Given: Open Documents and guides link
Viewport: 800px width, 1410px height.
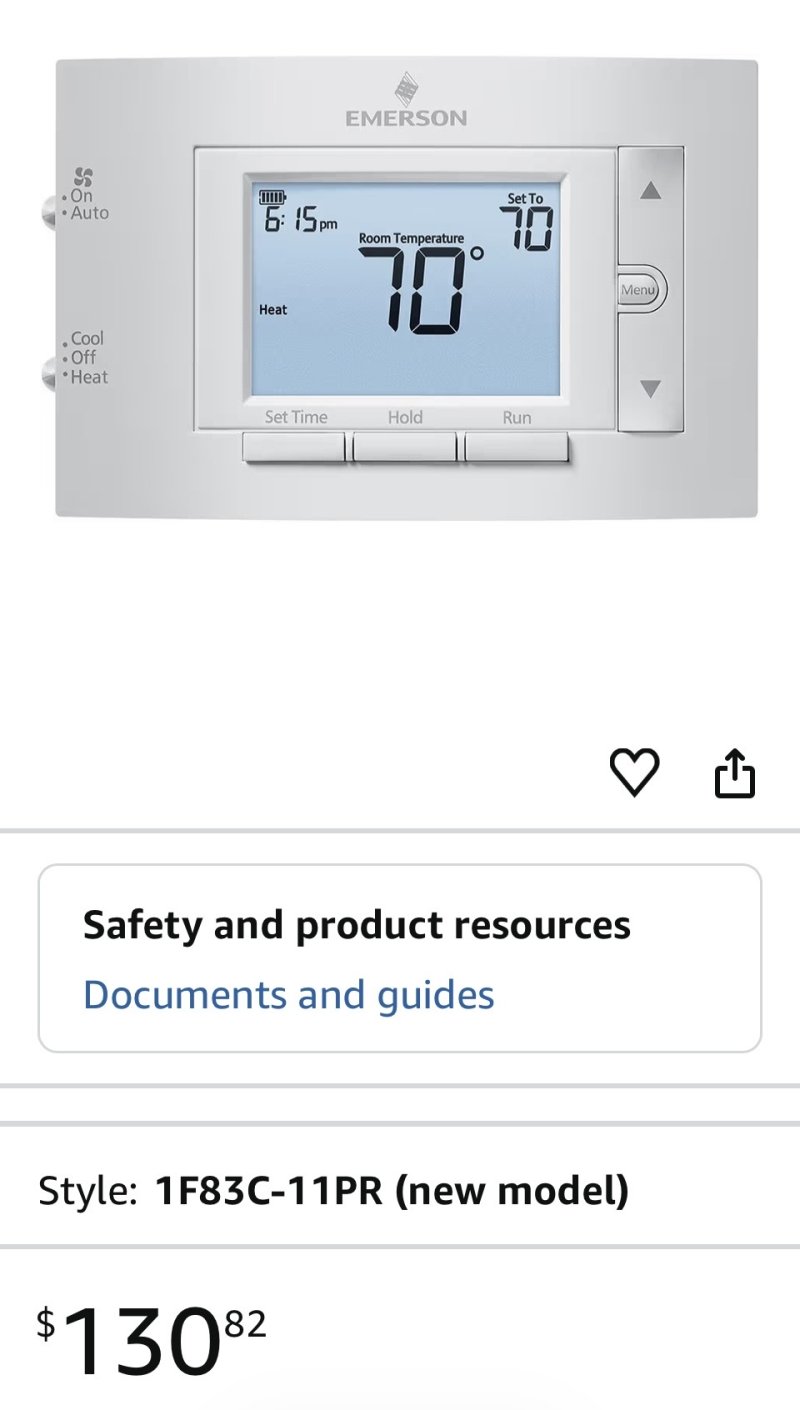Looking at the screenshot, I should pos(288,995).
